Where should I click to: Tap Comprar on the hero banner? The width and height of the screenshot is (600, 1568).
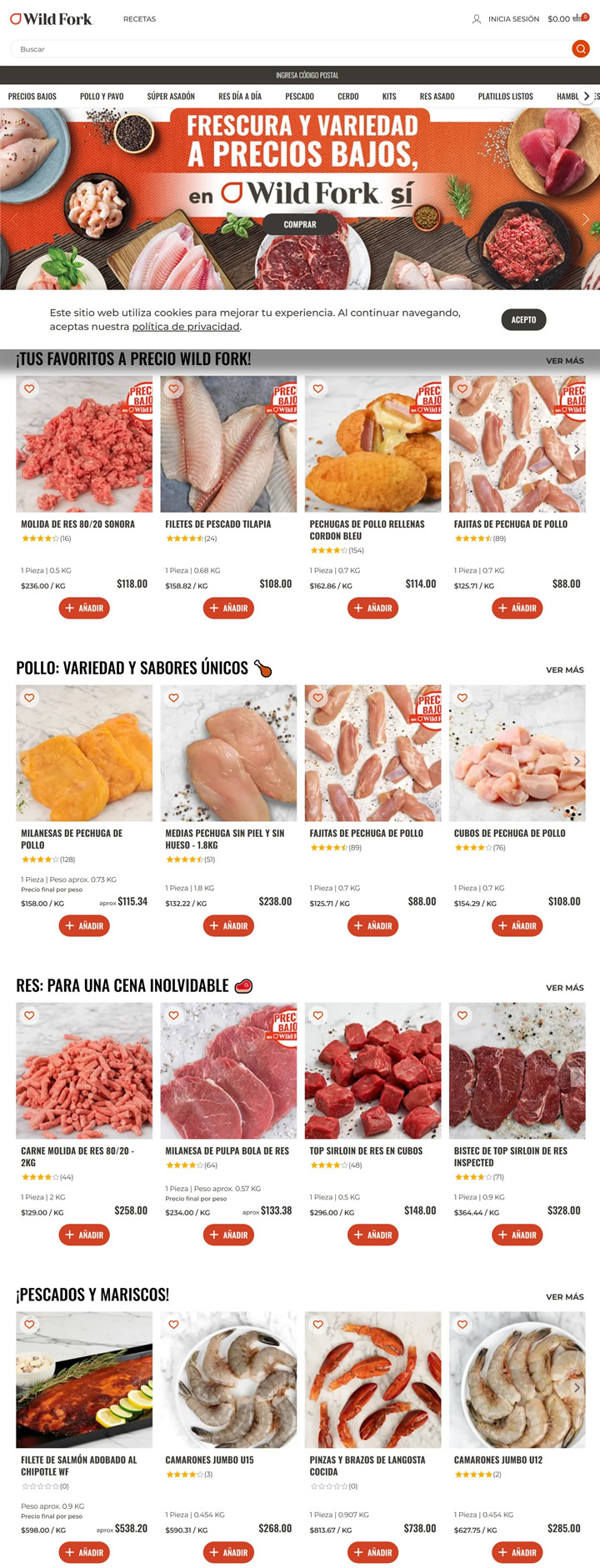click(300, 224)
